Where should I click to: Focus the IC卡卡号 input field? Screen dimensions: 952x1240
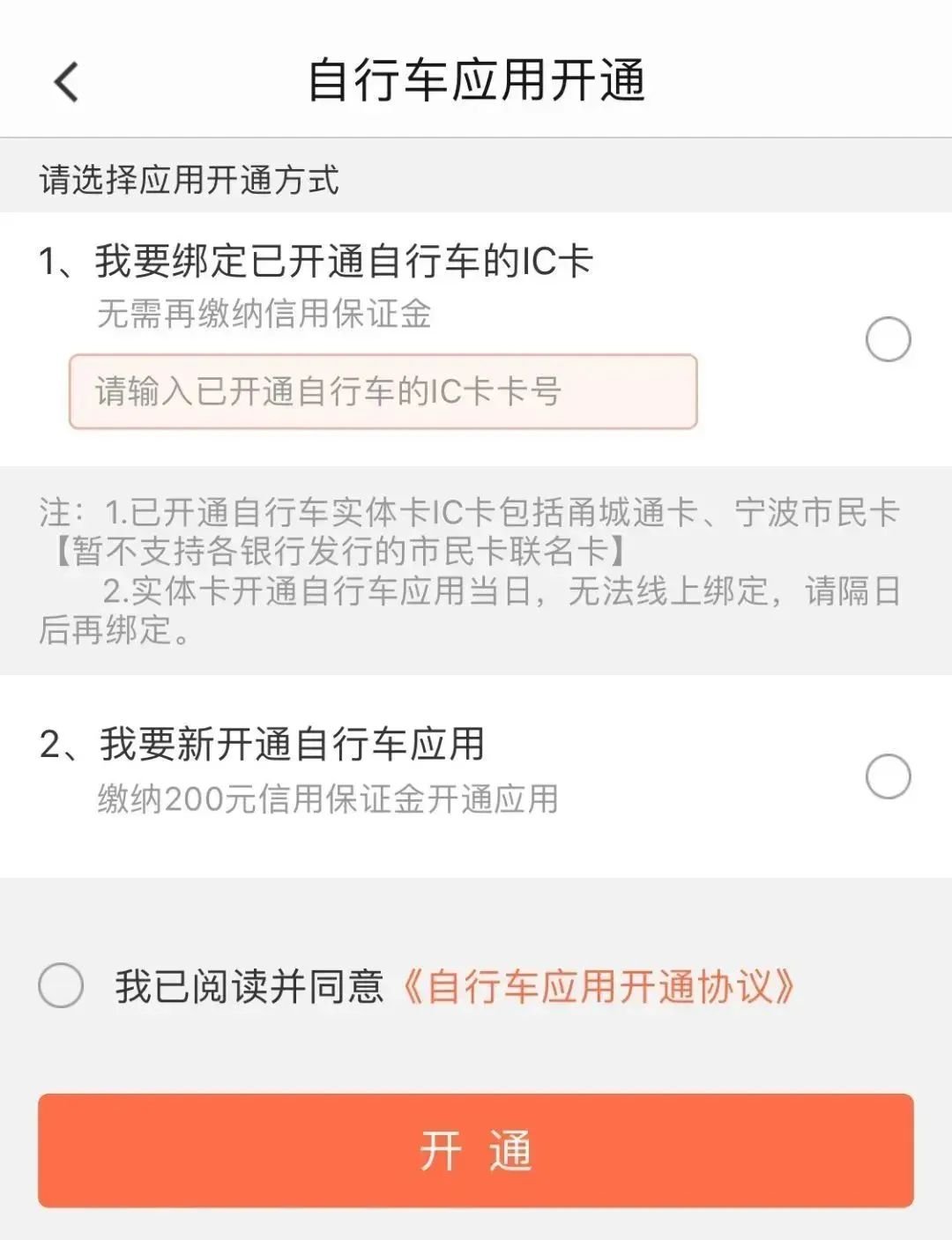click(x=383, y=392)
